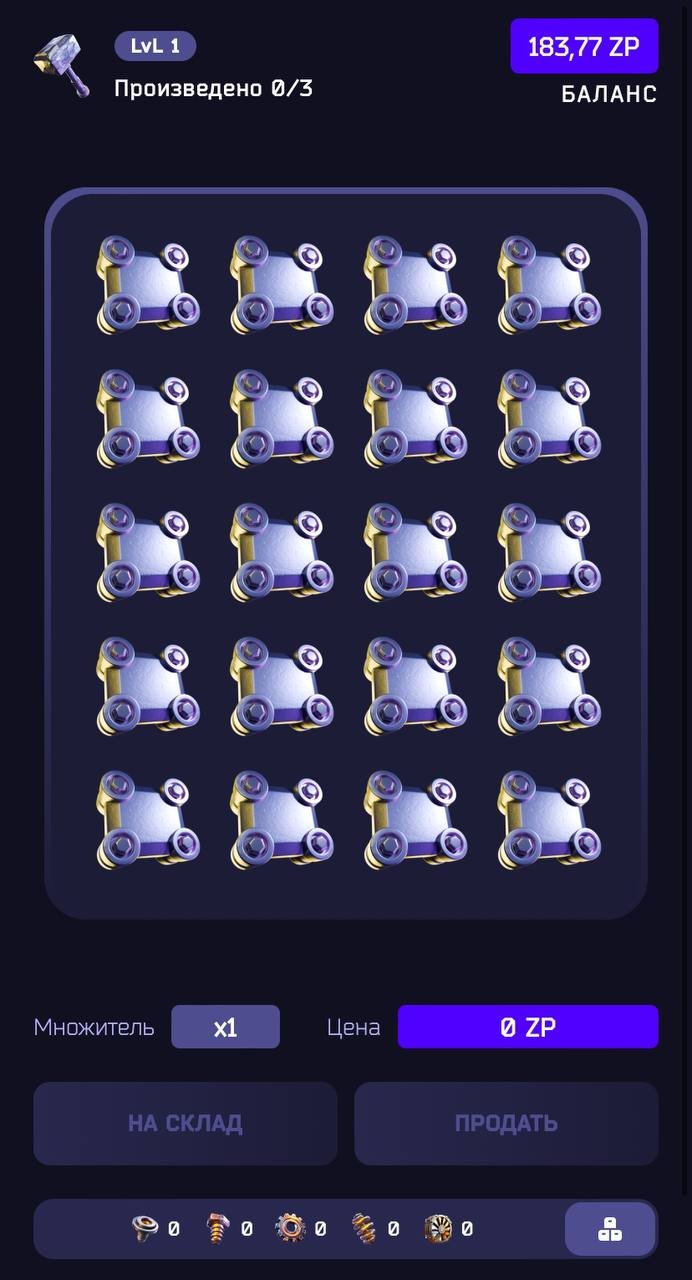692x1280 pixels.
Task: Open the first tile in the bottom row
Action: pos(147,819)
